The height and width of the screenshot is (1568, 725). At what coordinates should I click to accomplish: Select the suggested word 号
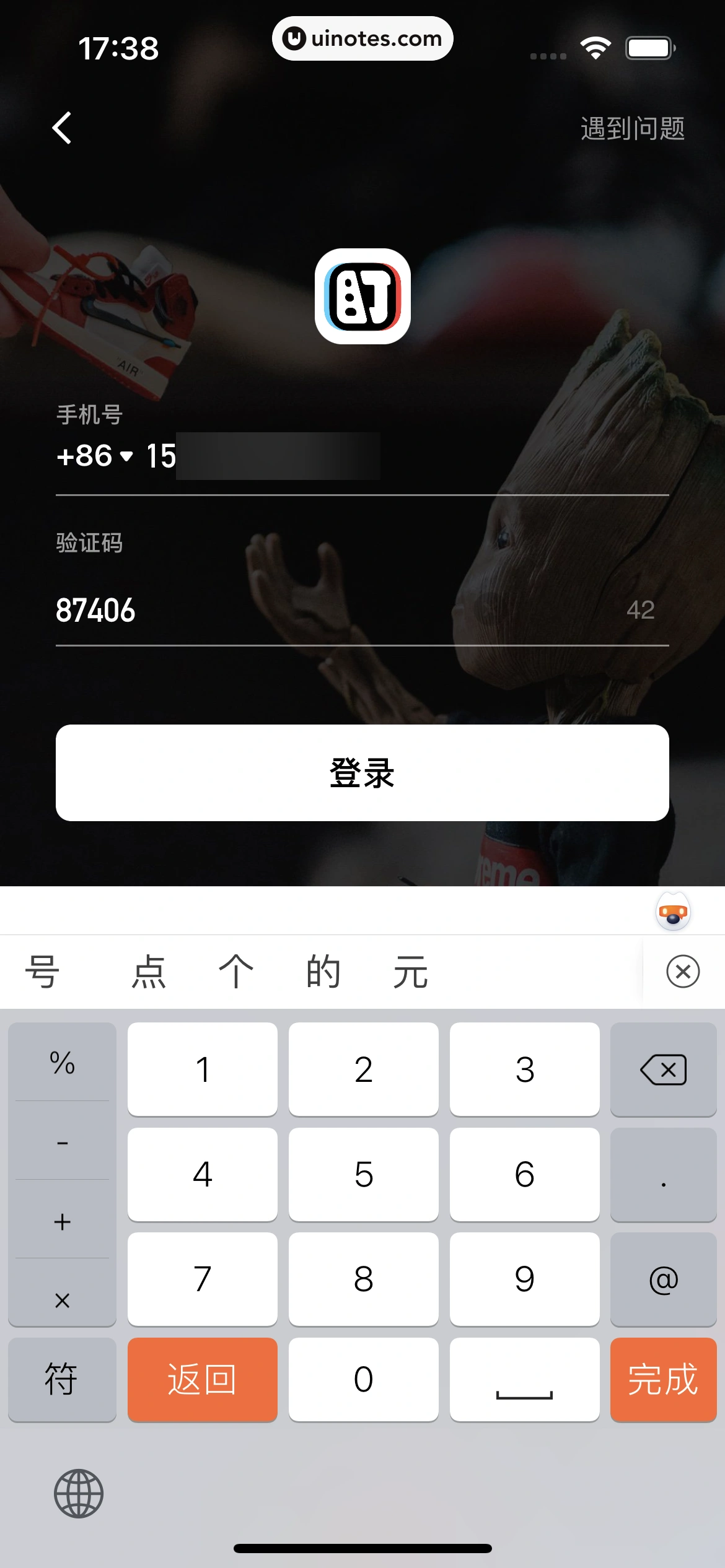42,971
